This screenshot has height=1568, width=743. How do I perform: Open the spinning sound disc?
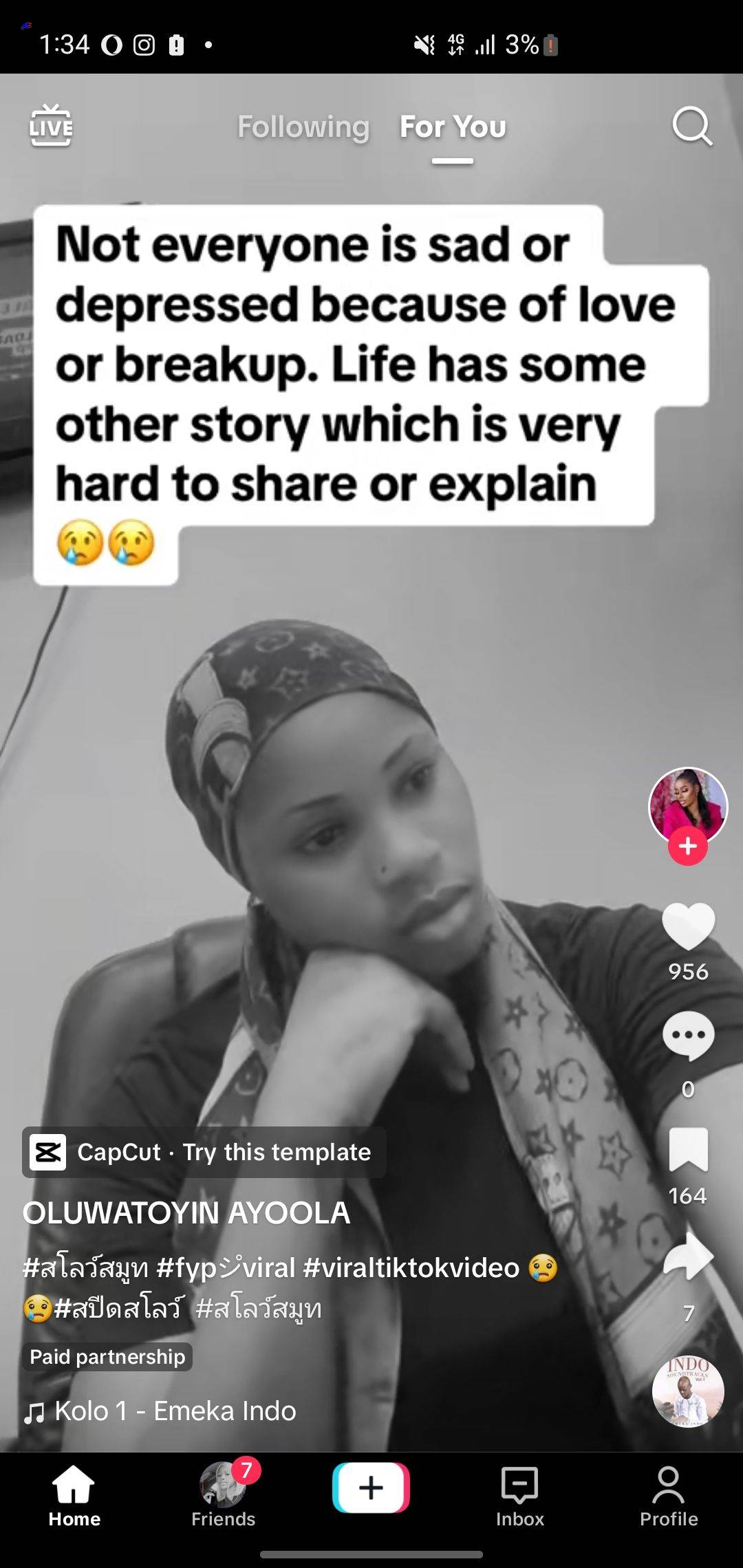[x=688, y=1391]
